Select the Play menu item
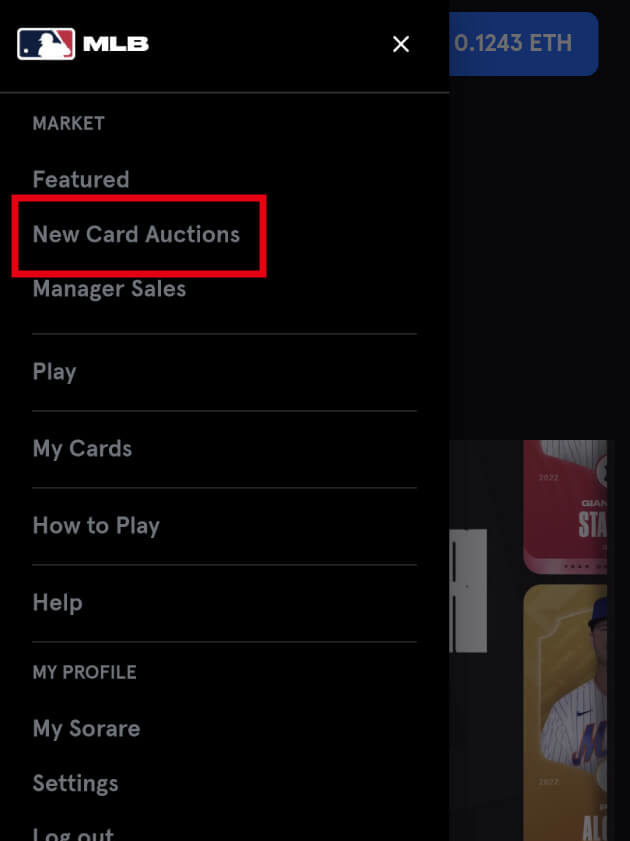 pos(54,372)
